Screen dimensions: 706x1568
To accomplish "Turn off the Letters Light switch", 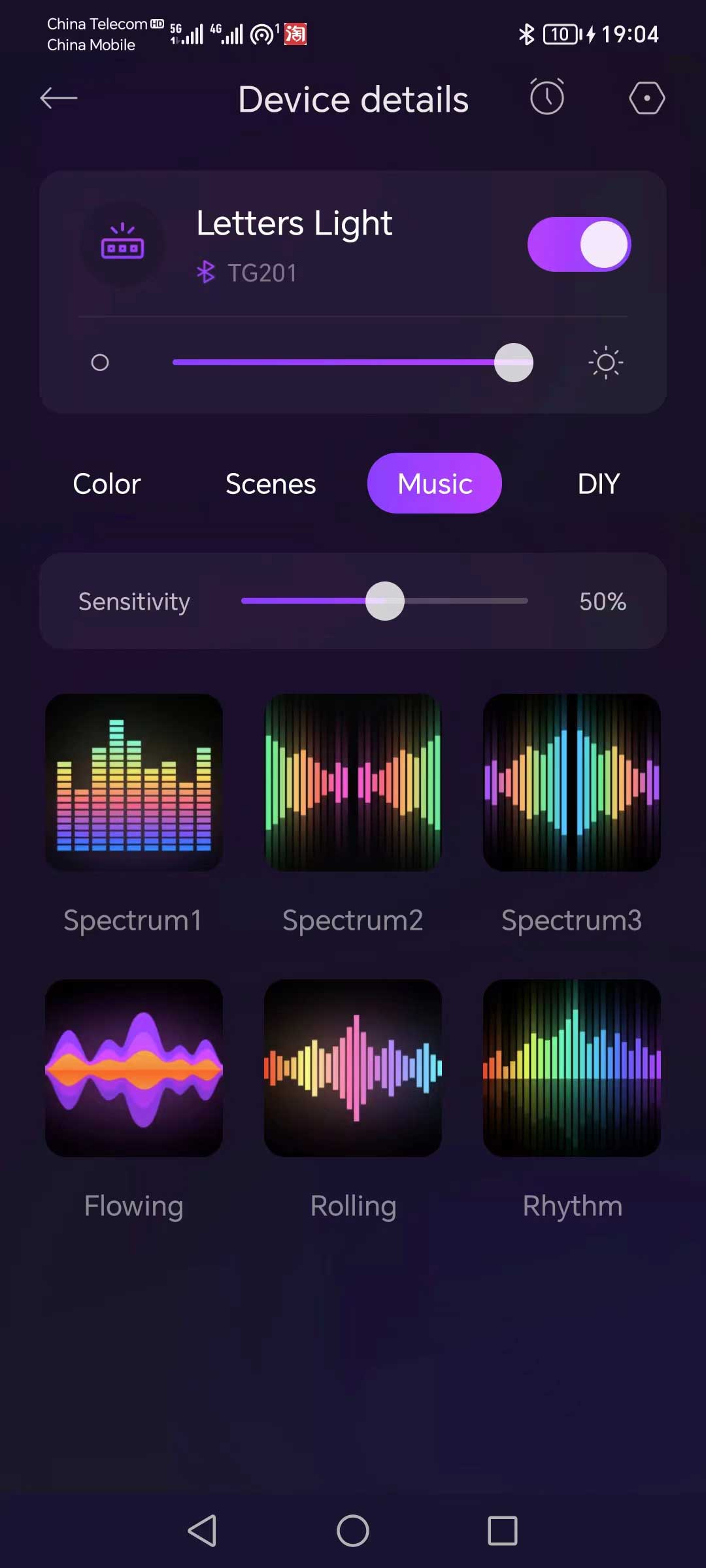I will coord(579,244).
